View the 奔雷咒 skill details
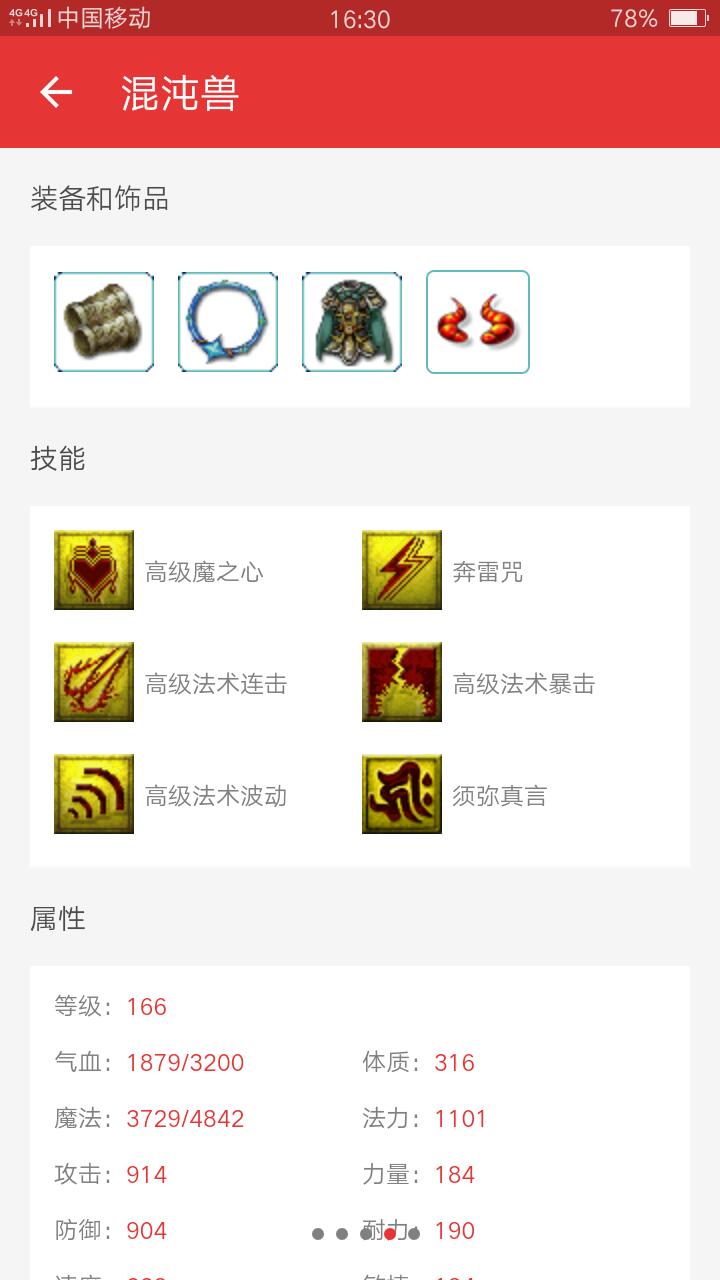This screenshot has height=1280, width=720. coord(443,570)
